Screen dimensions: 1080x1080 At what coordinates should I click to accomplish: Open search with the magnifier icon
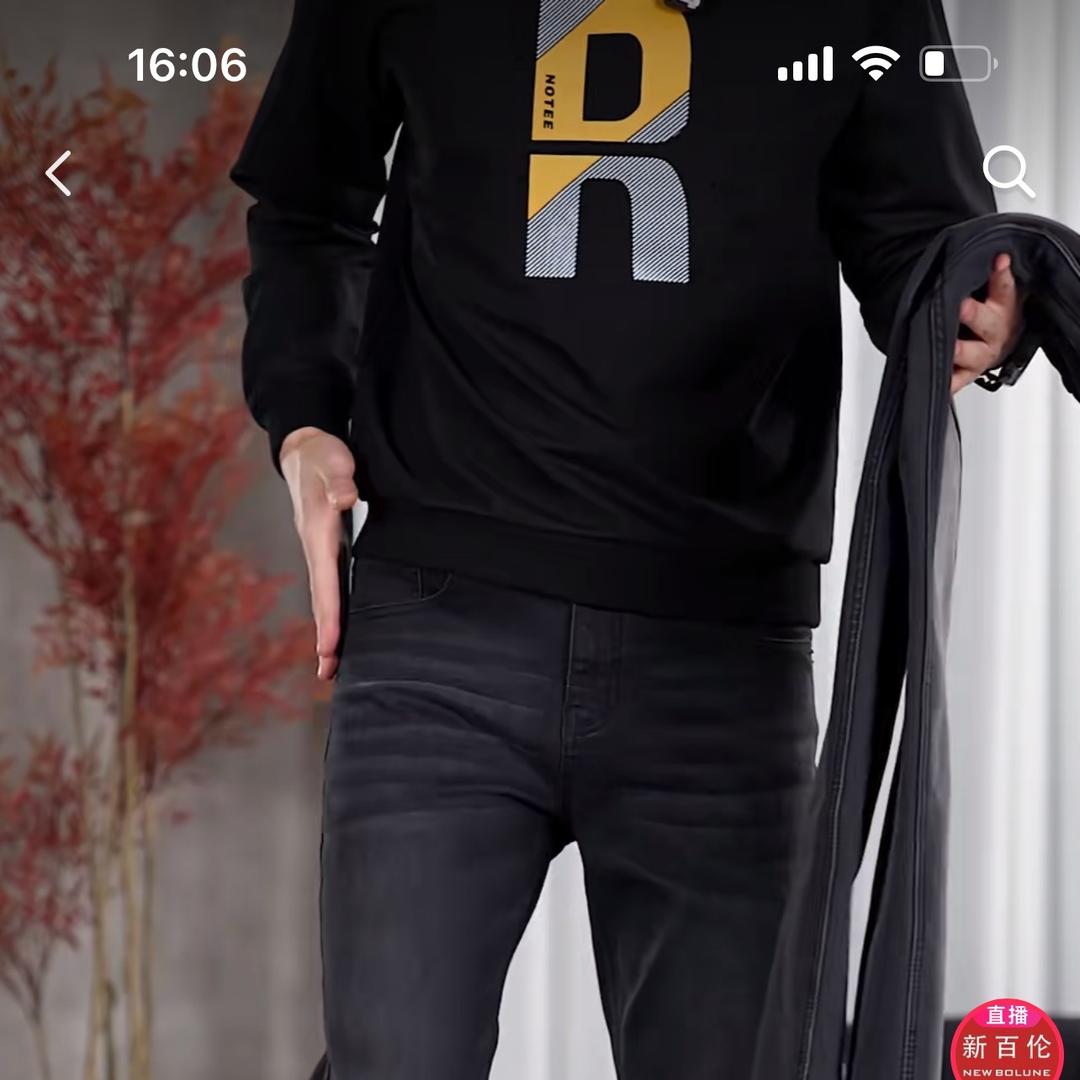(x=1008, y=172)
